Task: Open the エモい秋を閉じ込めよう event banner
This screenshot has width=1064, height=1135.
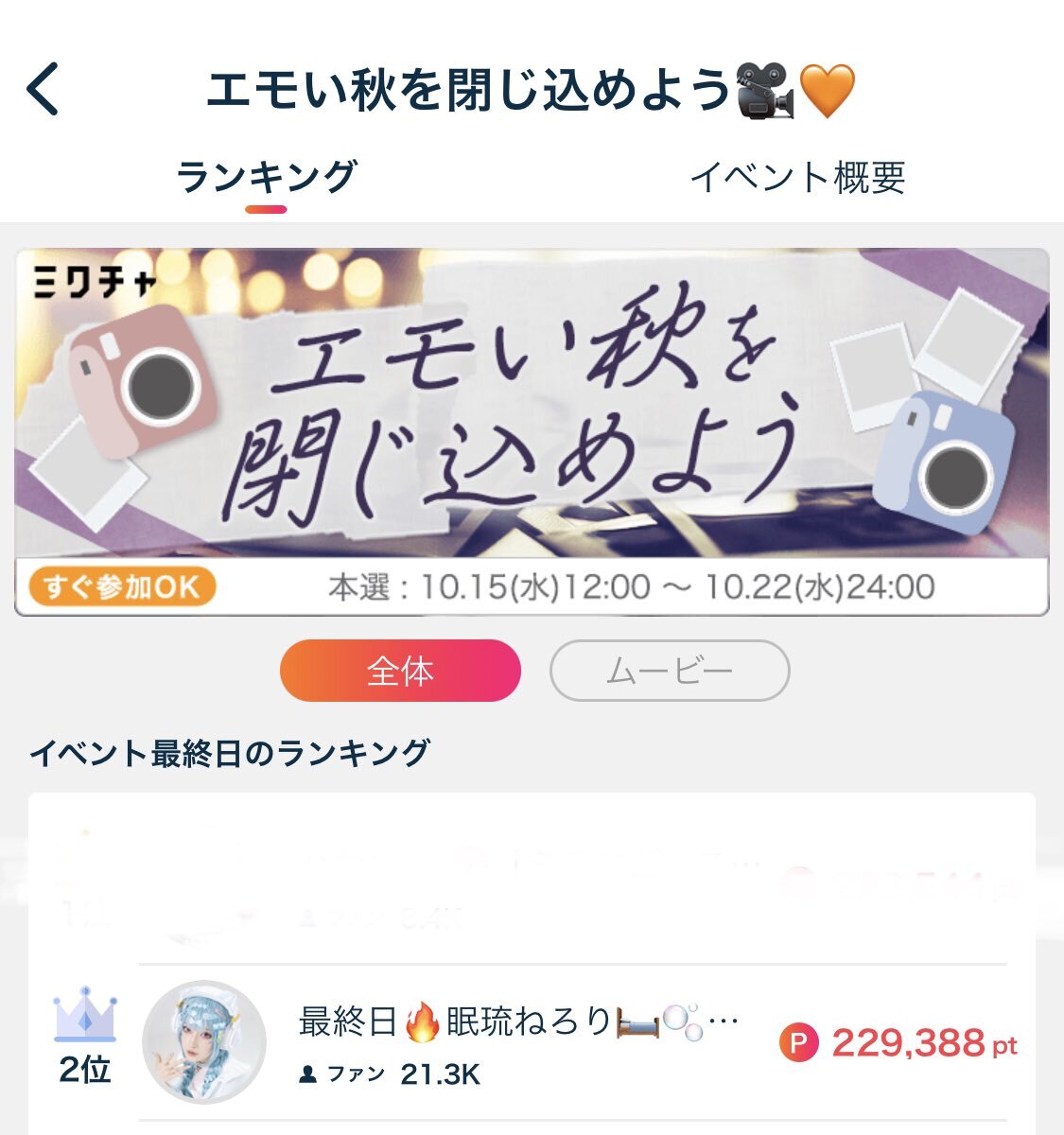Action: coord(532,431)
